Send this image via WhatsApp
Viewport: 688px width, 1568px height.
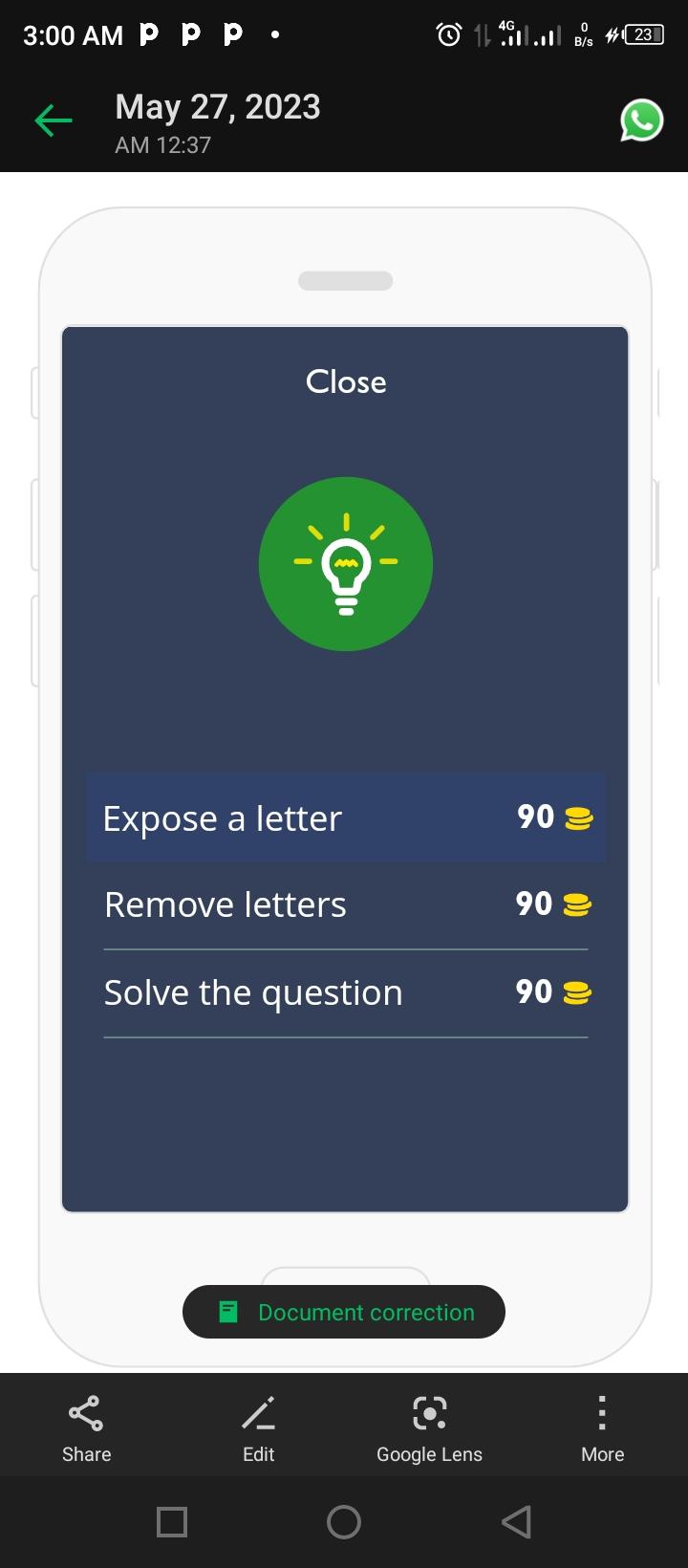coord(641,121)
